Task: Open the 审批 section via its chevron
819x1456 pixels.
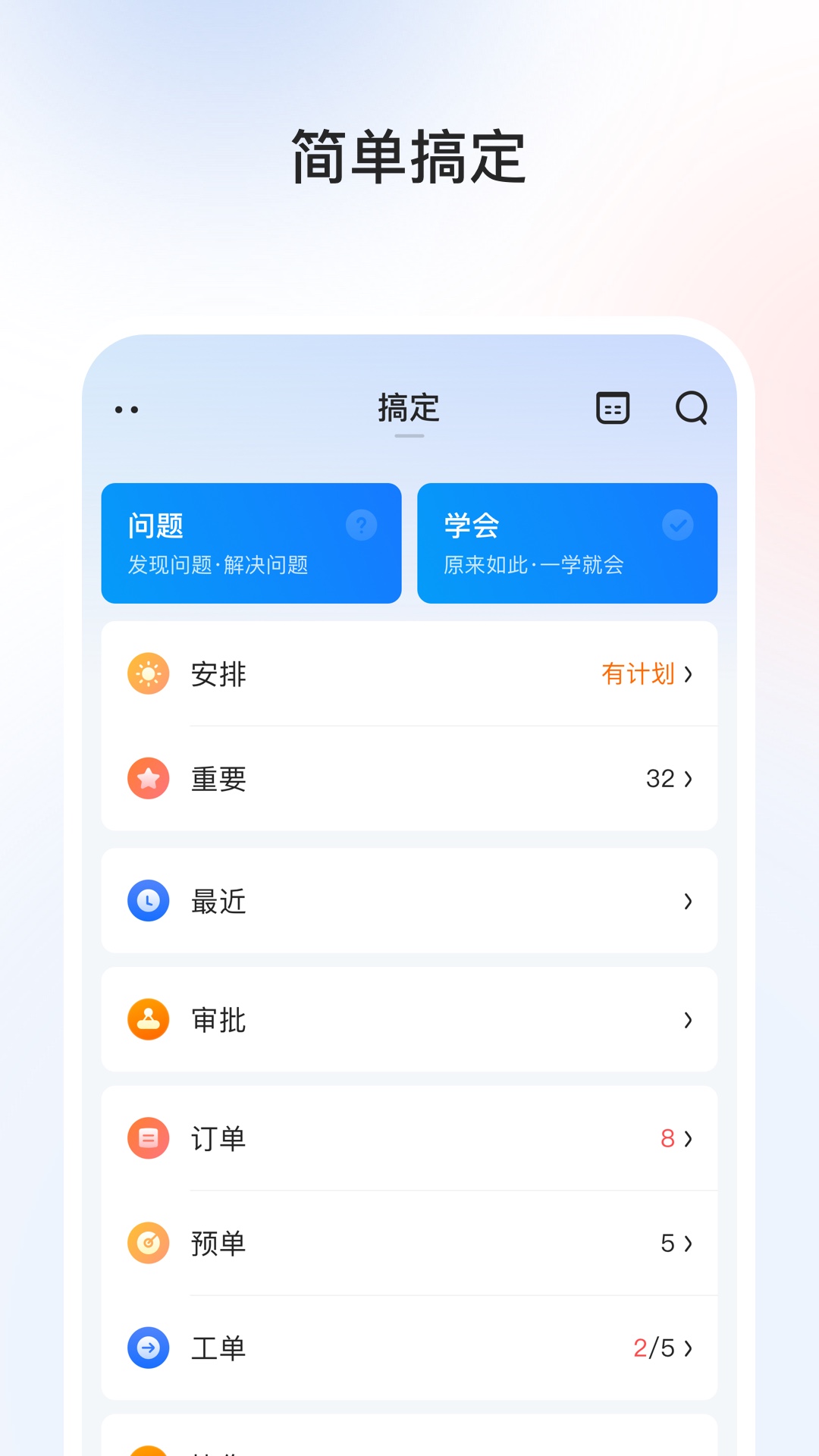Action: coord(688,1020)
